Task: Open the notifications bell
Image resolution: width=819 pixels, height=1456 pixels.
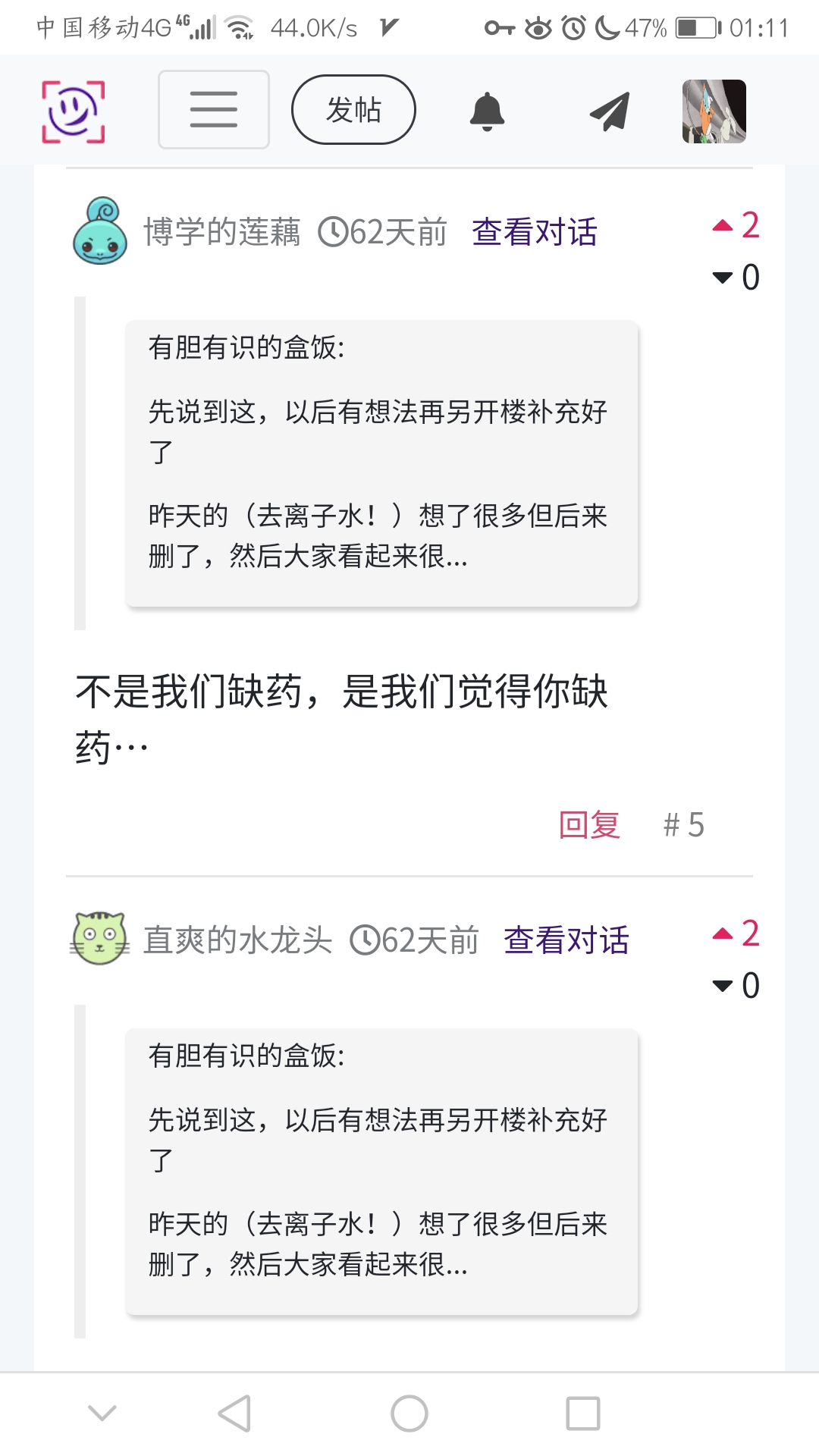Action: [487, 111]
